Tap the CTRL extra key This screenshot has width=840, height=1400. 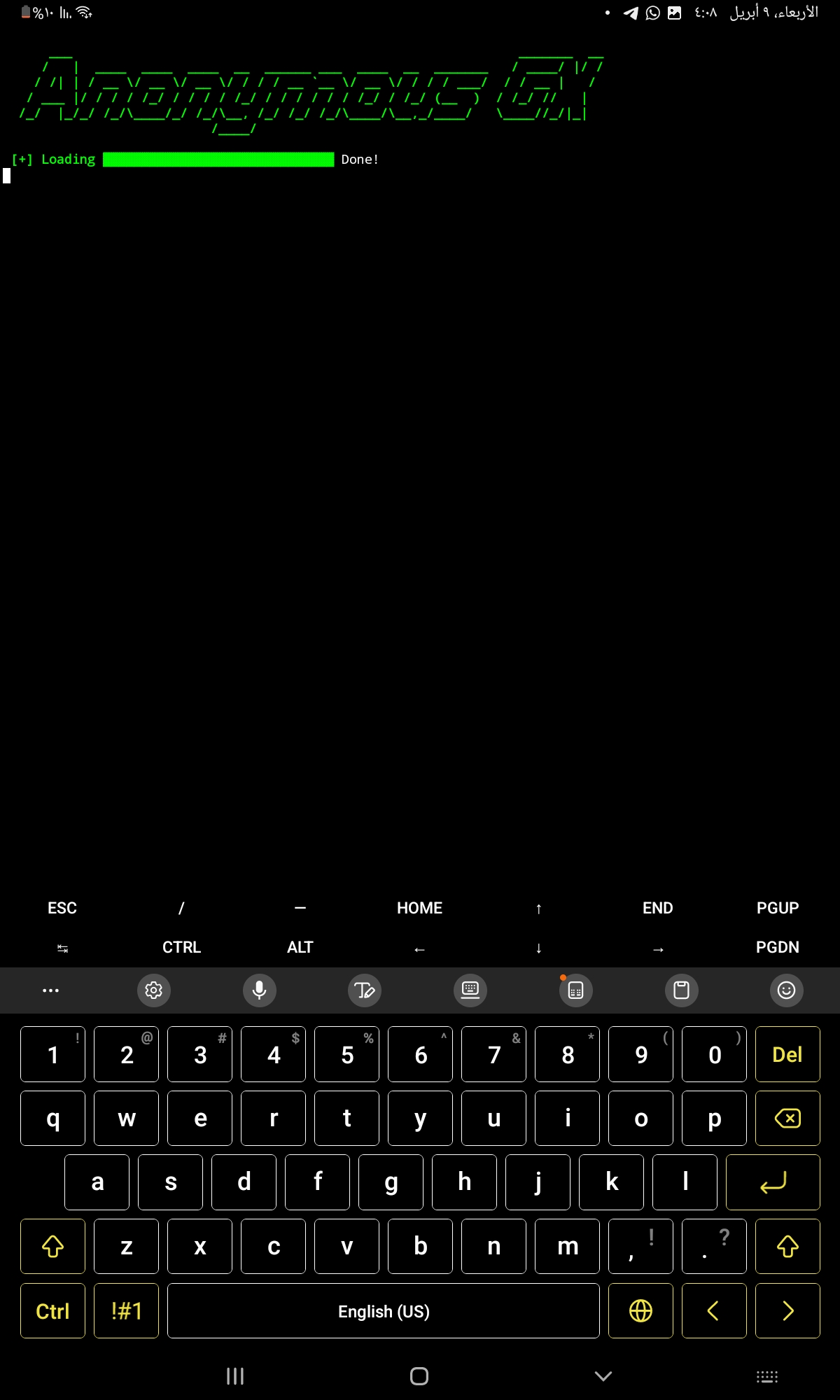pyautogui.click(x=181, y=947)
